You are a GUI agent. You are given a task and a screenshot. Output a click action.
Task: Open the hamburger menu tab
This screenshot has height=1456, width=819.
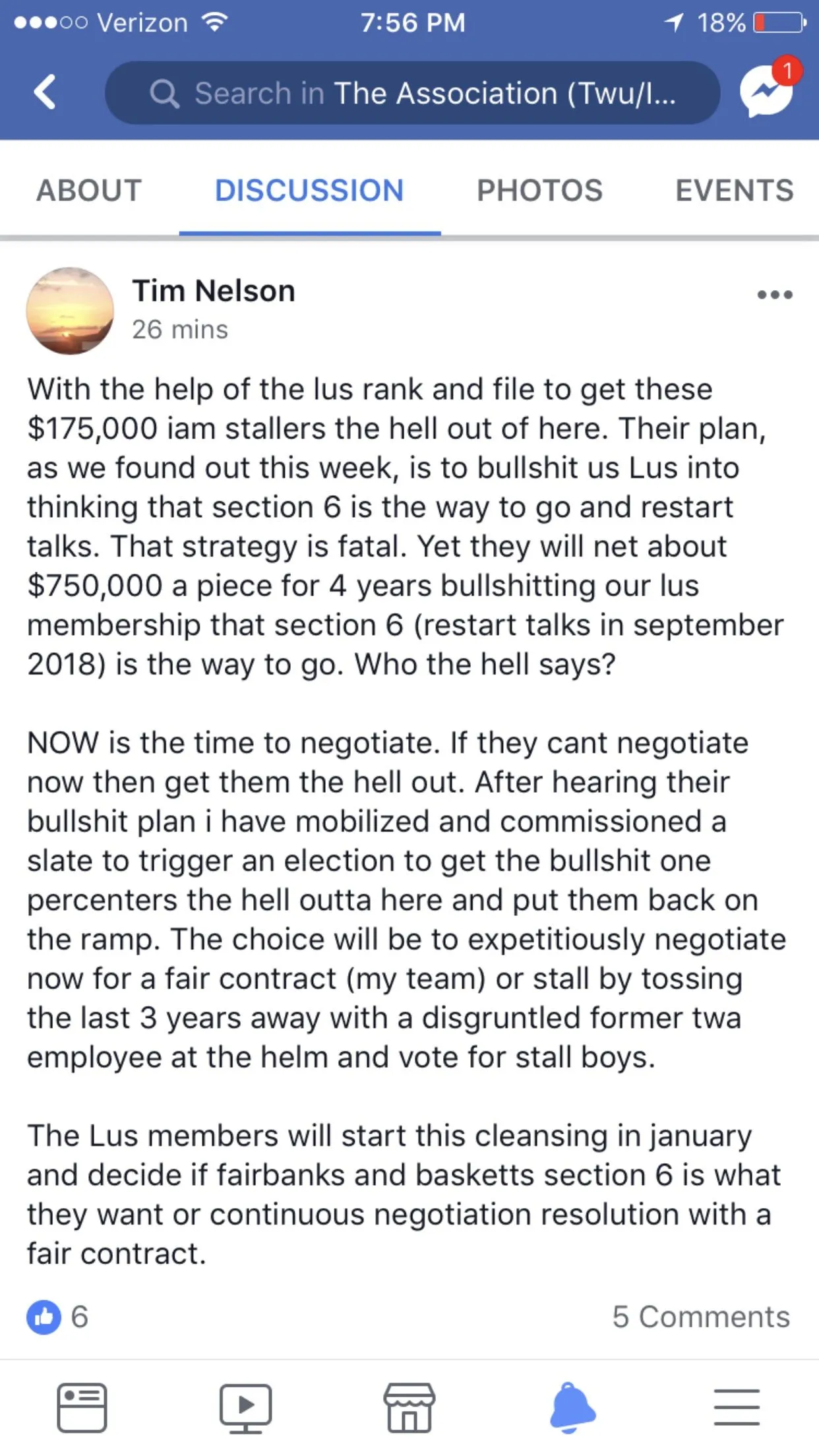[x=737, y=1408]
